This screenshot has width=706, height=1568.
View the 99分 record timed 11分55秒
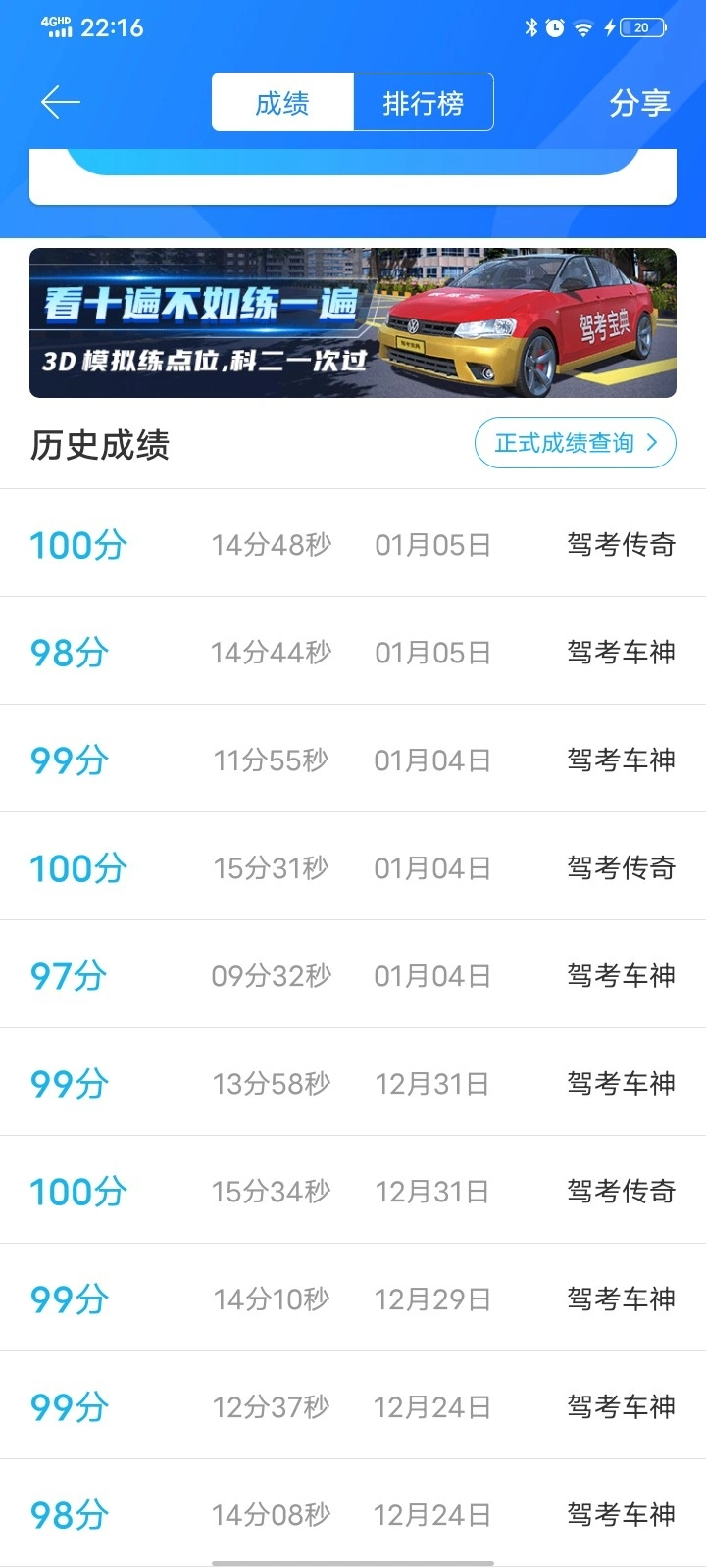click(x=353, y=759)
